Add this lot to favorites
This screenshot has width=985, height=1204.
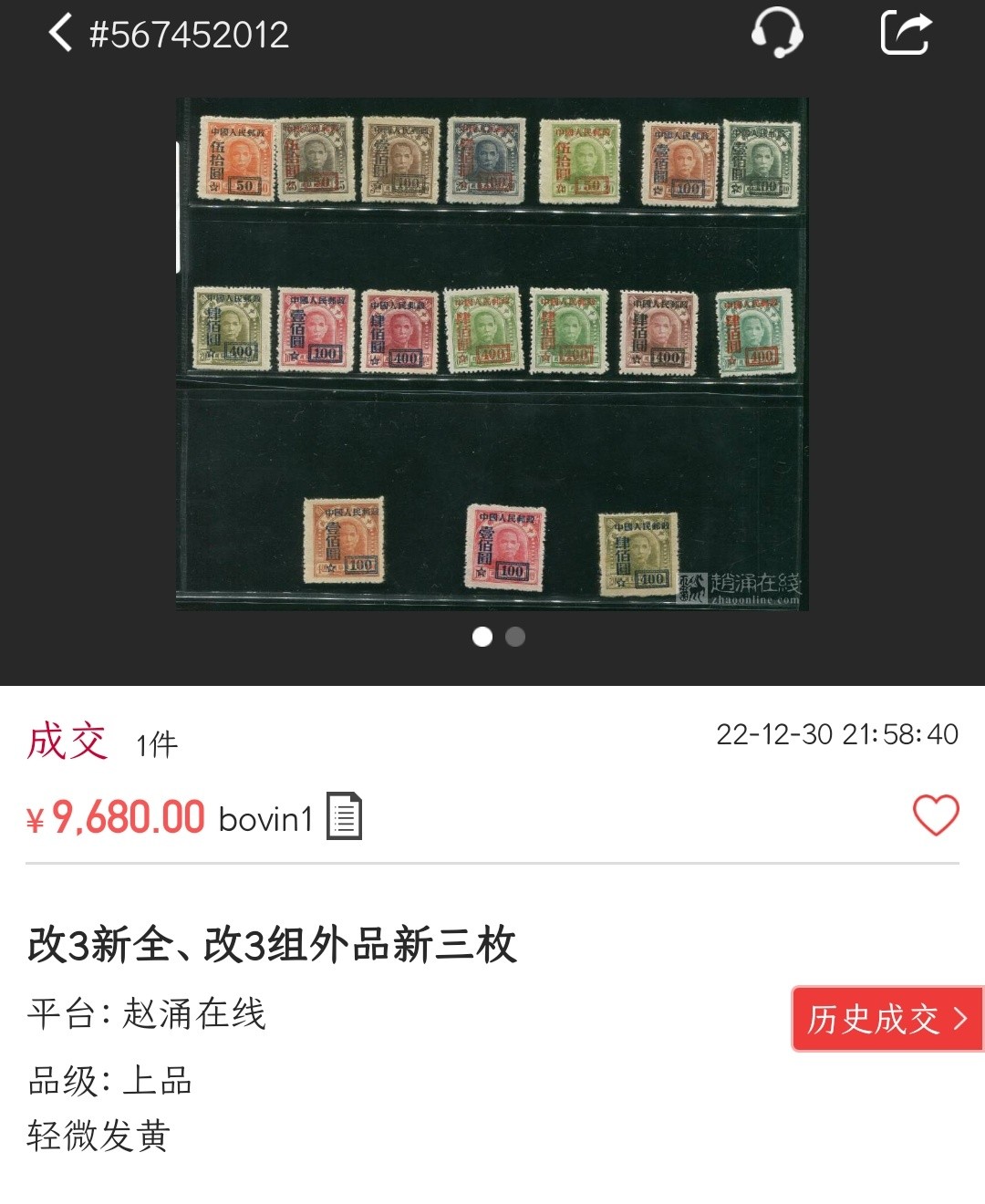click(936, 815)
